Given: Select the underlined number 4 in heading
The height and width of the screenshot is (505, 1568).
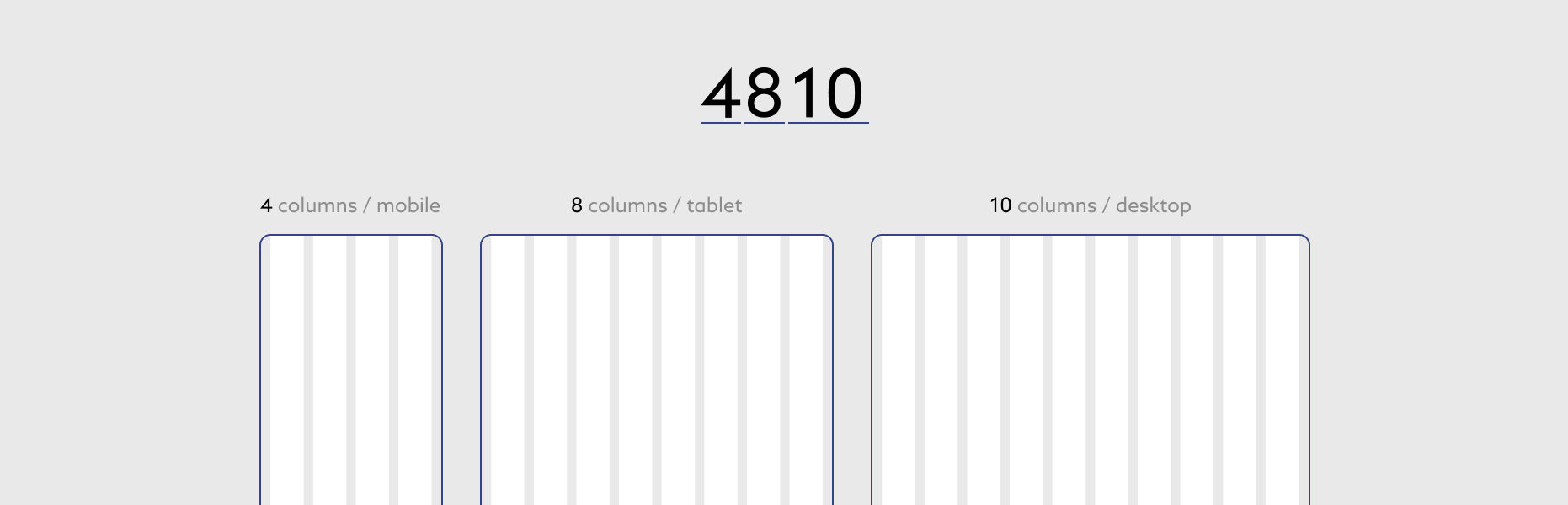Looking at the screenshot, I should point(721,93).
